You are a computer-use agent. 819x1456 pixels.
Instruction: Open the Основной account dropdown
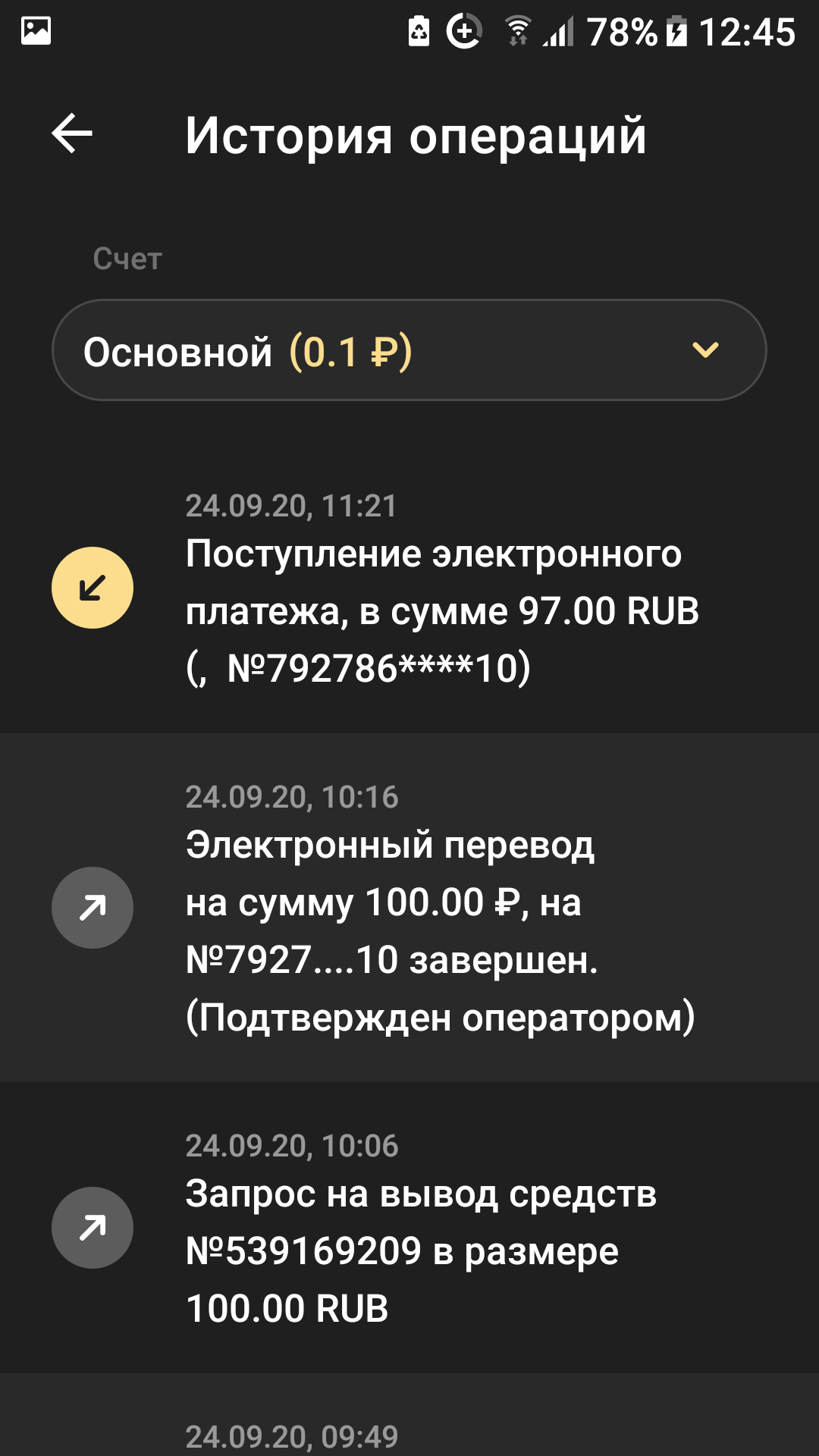click(409, 350)
